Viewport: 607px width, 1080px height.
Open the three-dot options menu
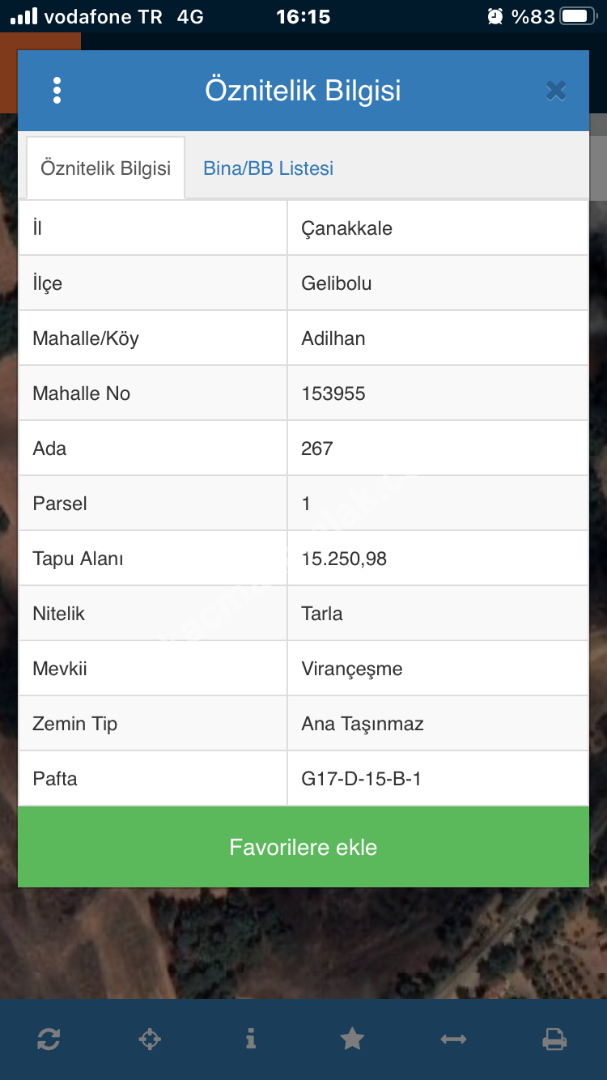[57, 91]
